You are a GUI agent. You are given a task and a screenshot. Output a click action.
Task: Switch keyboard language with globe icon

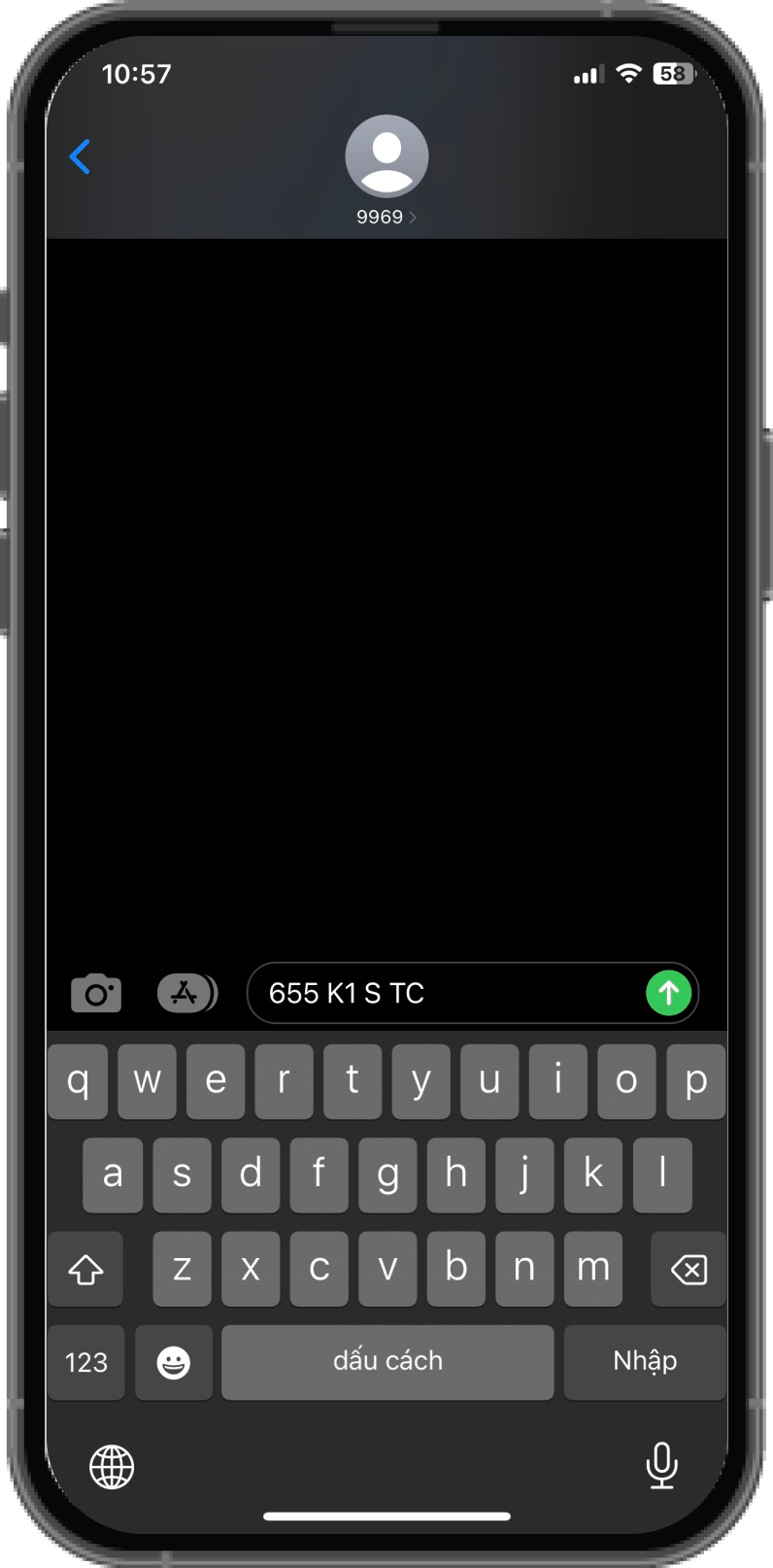click(112, 1466)
